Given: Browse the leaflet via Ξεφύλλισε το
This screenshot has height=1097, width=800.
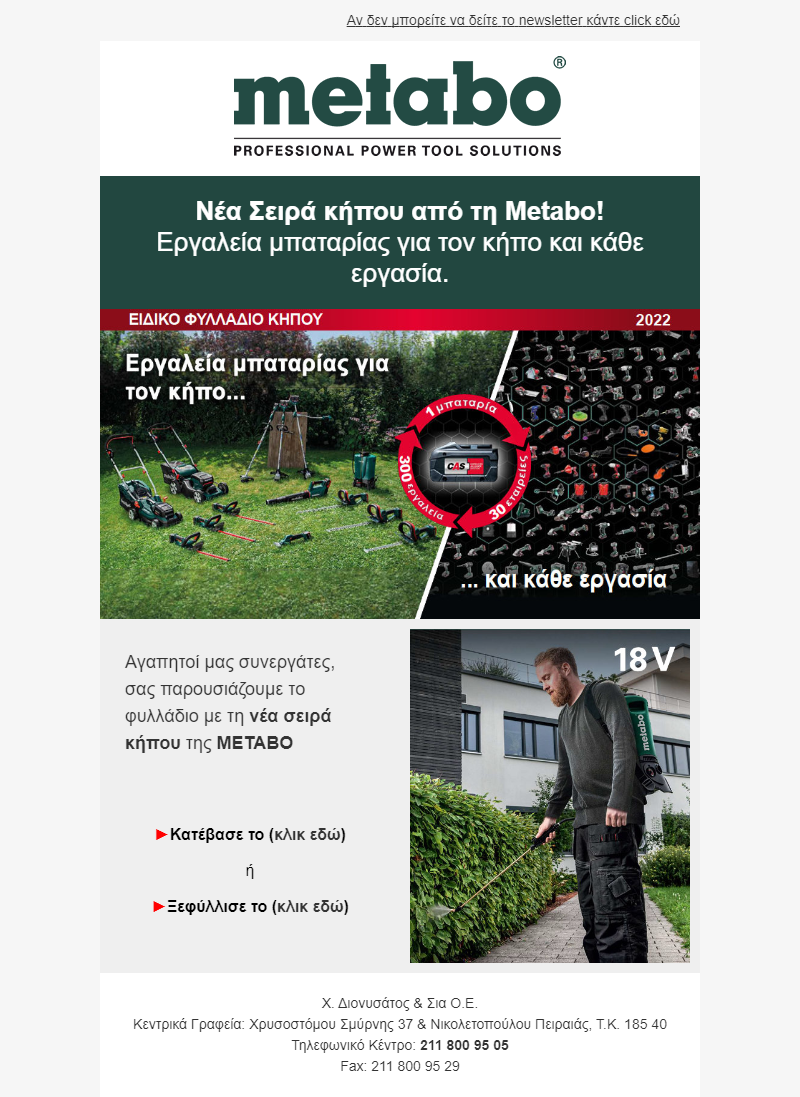Looking at the screenshot, I should pyautogui.click(x=250, y=907).
